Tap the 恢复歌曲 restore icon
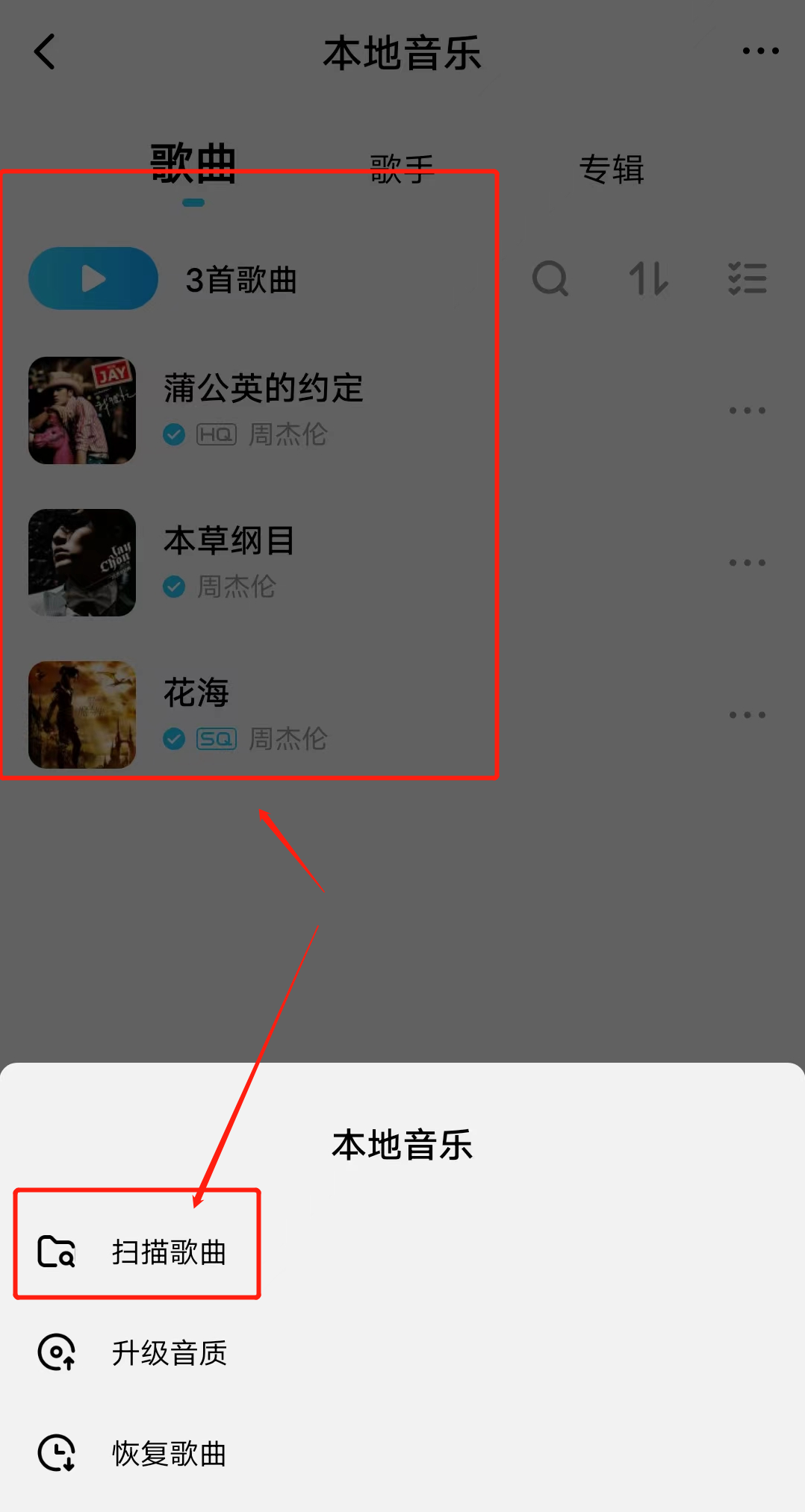 tap(55, 1453)
